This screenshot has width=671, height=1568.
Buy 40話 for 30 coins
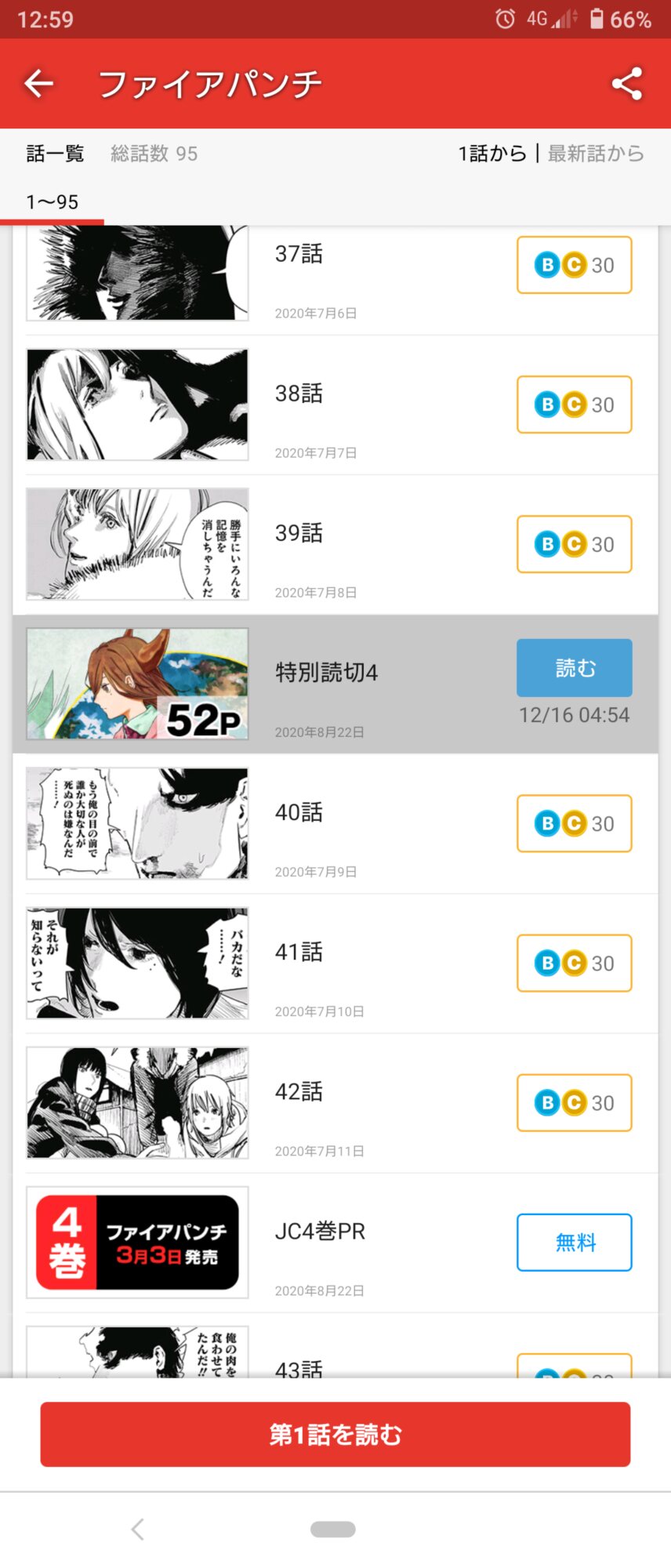point(574,823)
